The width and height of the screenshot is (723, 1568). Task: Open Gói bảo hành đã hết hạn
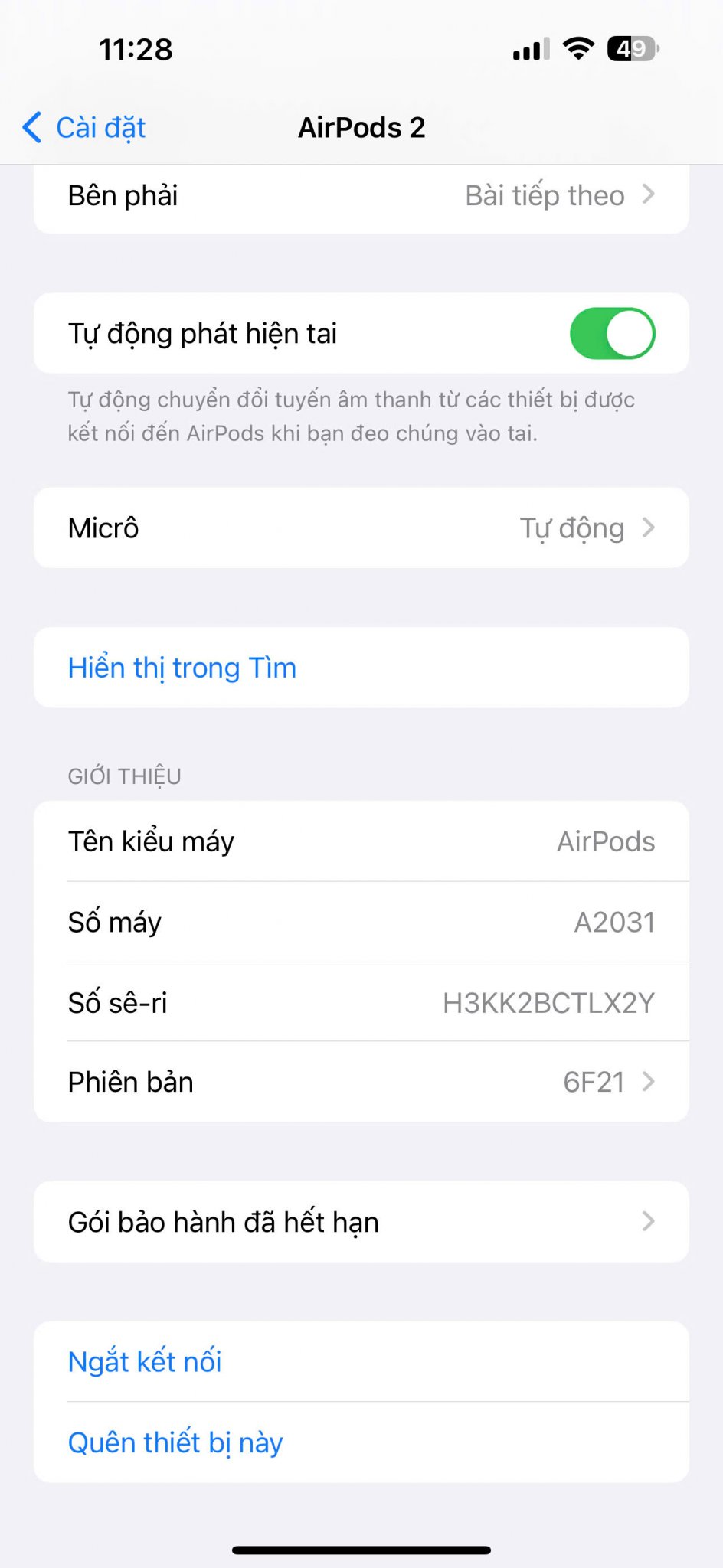click(x=360, y=1222)
